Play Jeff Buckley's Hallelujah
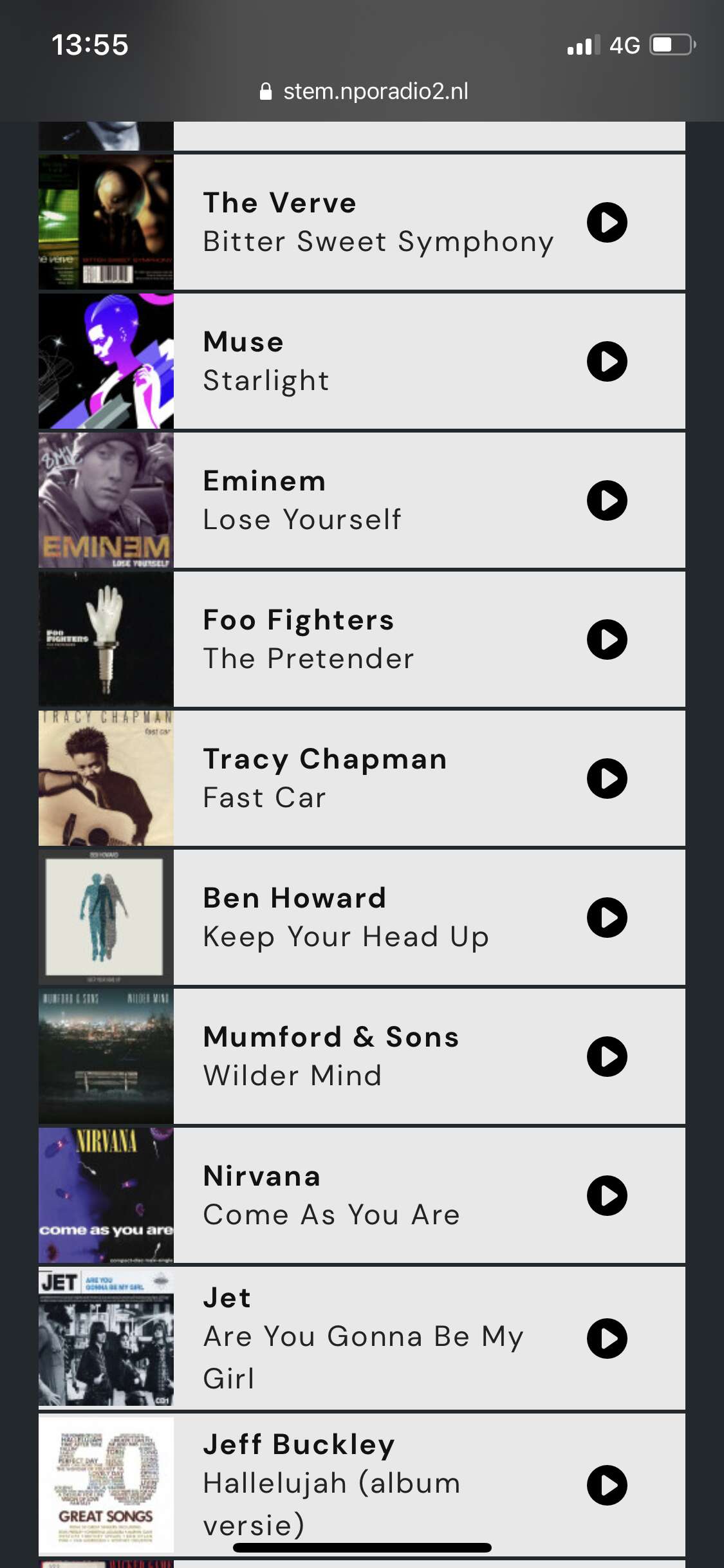Viewport: 724px width, 1568px height. tap(607, 1486)
